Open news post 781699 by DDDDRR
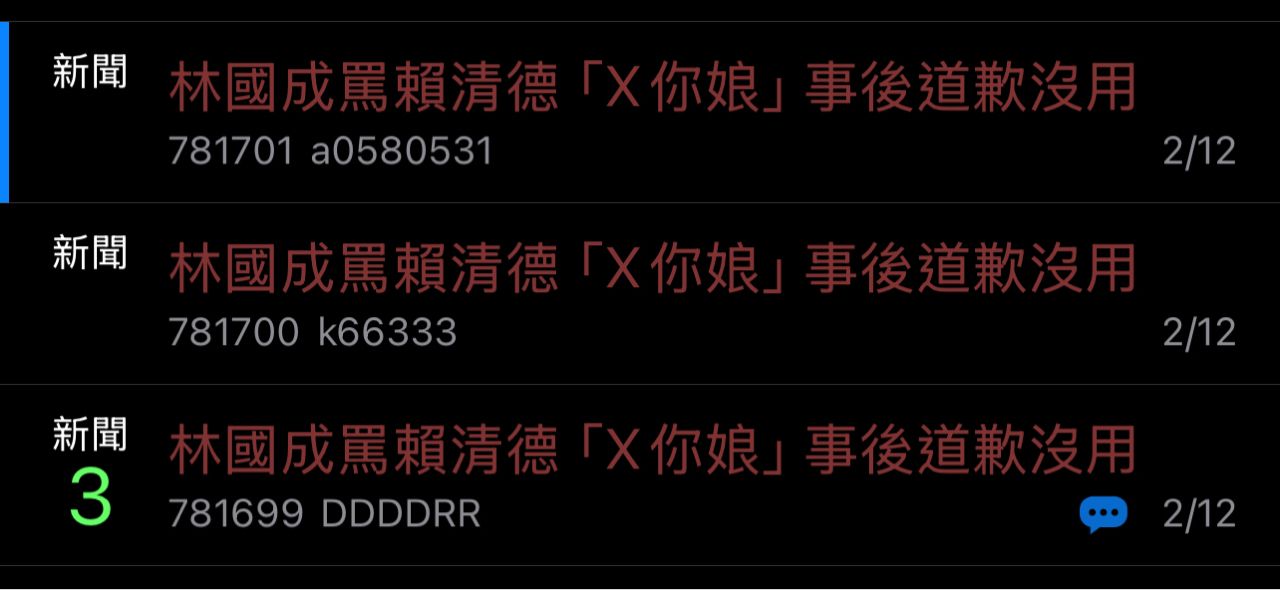Image resolution: width=1280 pixels, height=590 pixels. pyautogui.click(x=651, y=452)
